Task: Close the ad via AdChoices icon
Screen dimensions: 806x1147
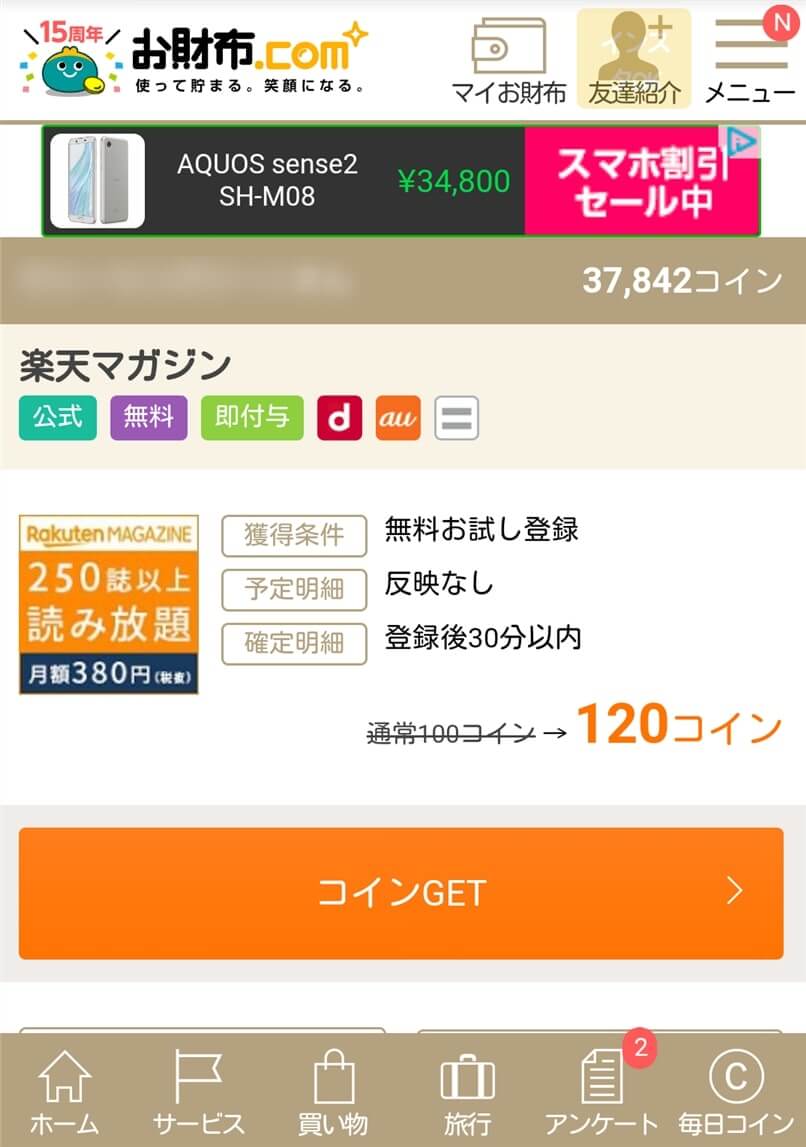Action: pyautogui.click(x=743, y=142)
